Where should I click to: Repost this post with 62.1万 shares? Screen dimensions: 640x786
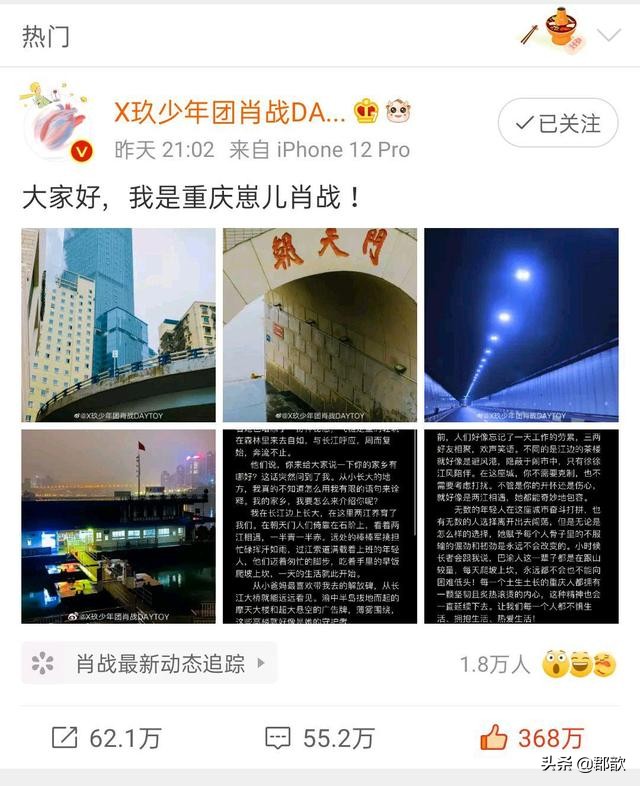pyautogui.click(x=106, y=738)
